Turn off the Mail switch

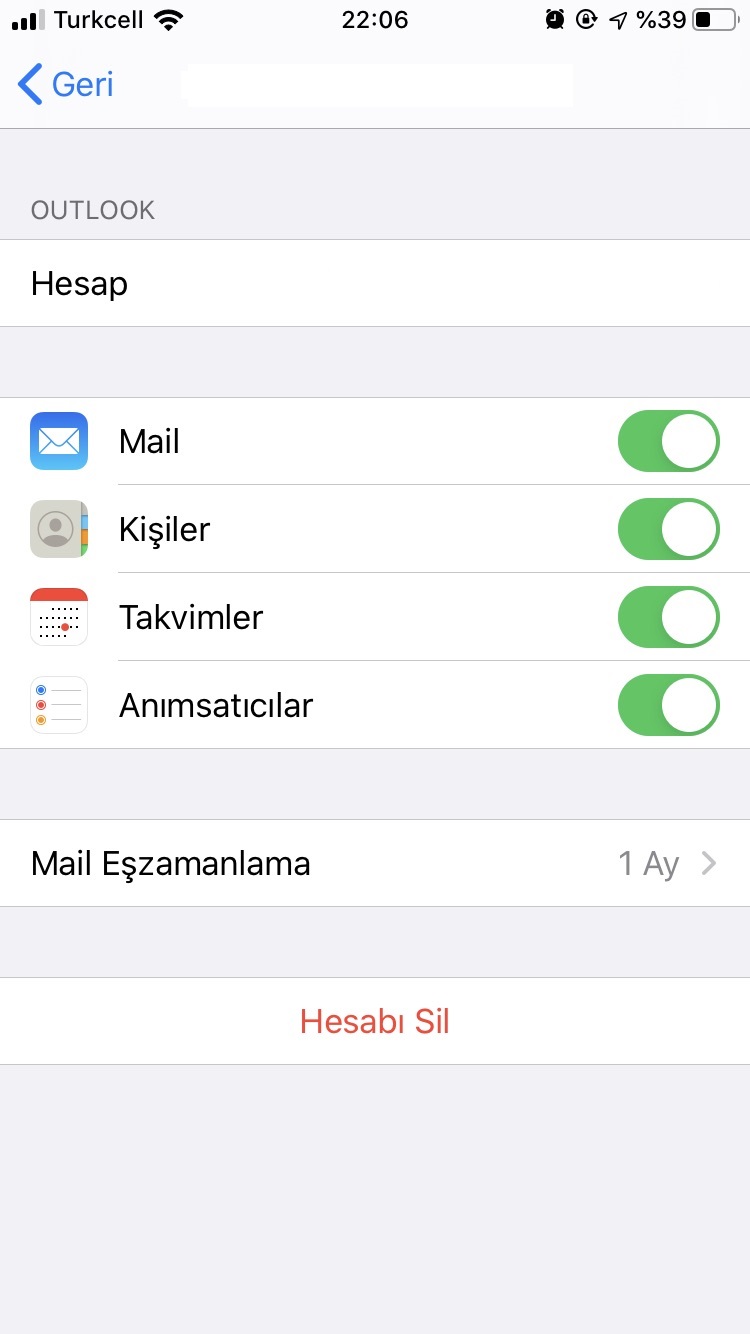click(669, 441)
